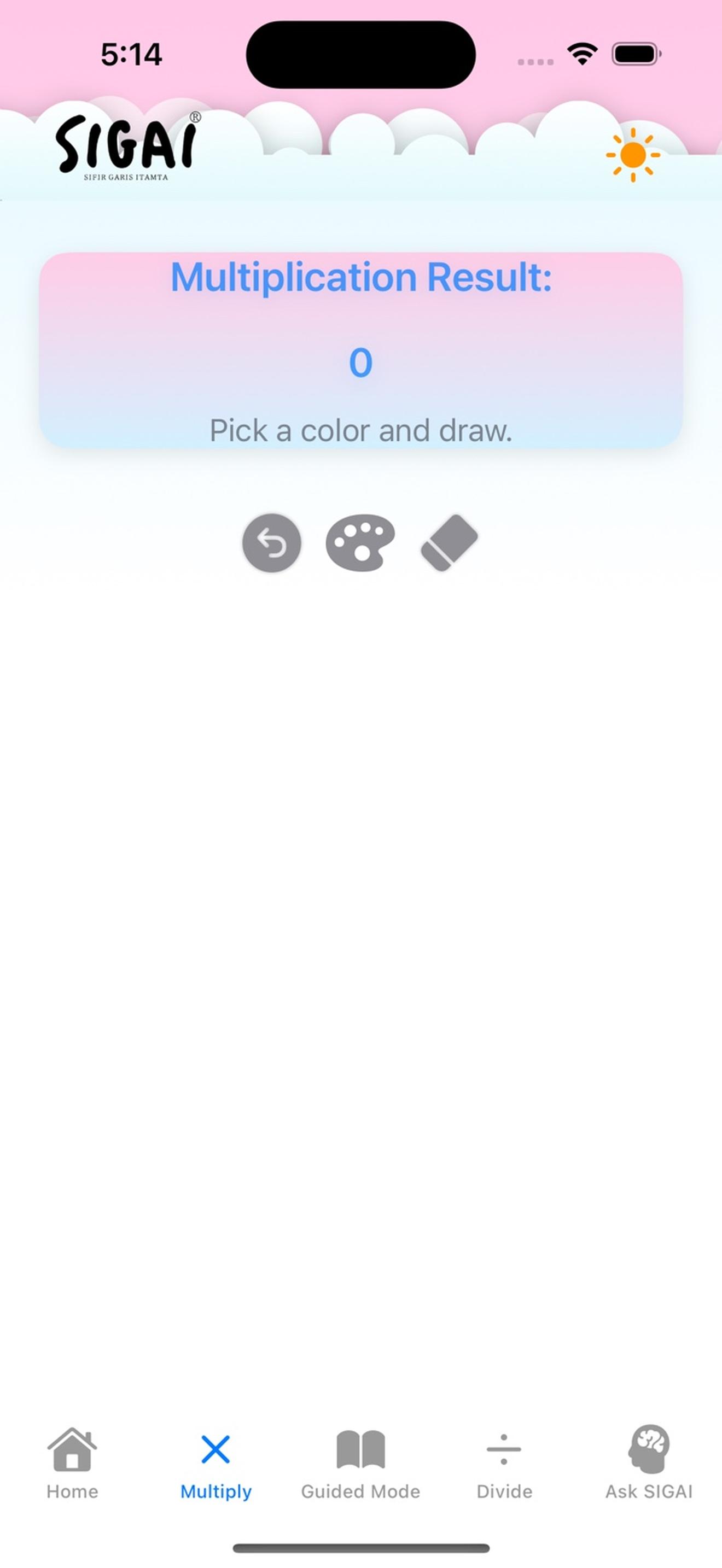The width and height of the screenshot is (722, 1568).
Task: Select the eraser tool
Action: click(x=449, y=542)
